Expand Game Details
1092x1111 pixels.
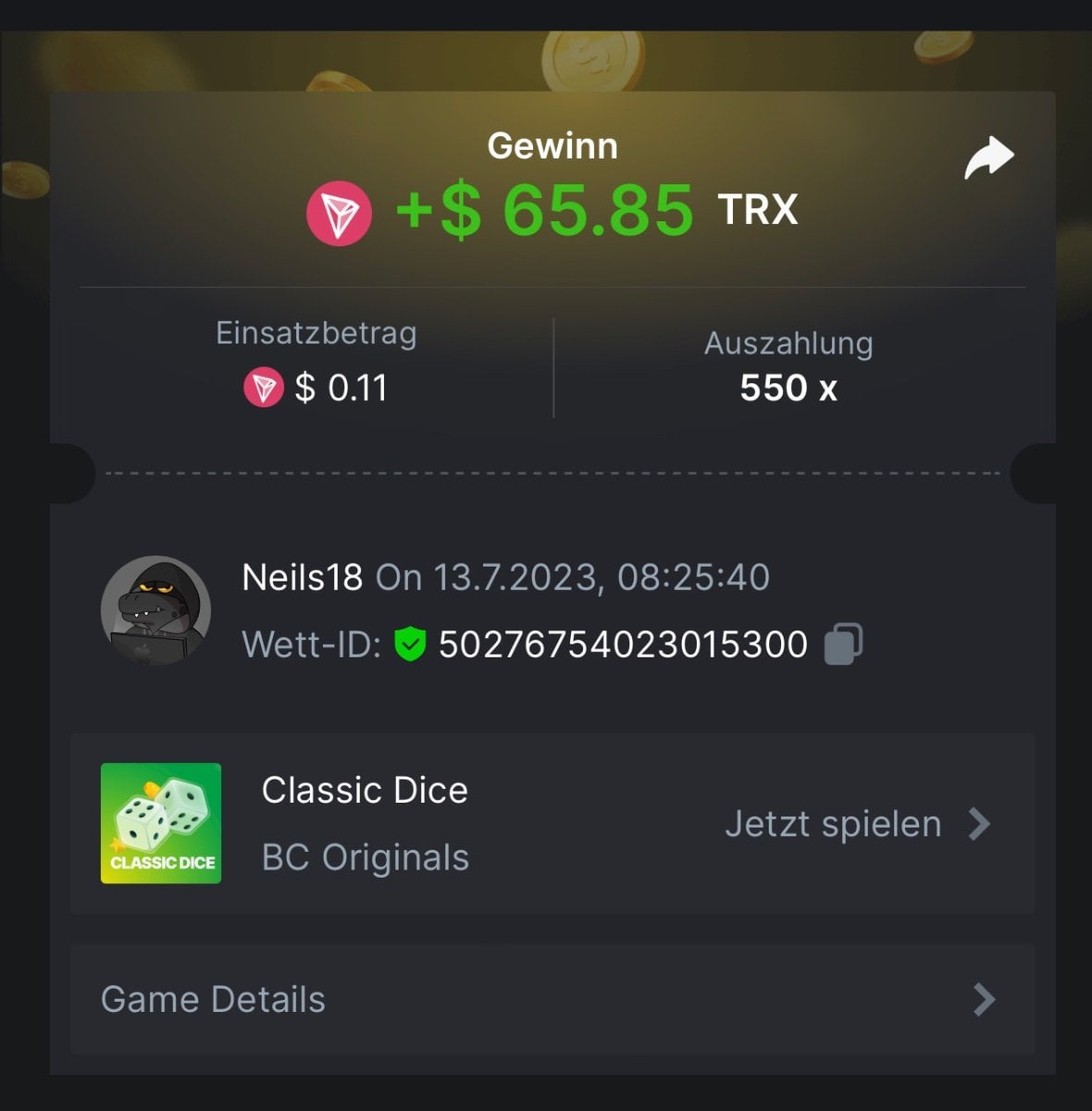pyautogui.click(x=552, y=999)
